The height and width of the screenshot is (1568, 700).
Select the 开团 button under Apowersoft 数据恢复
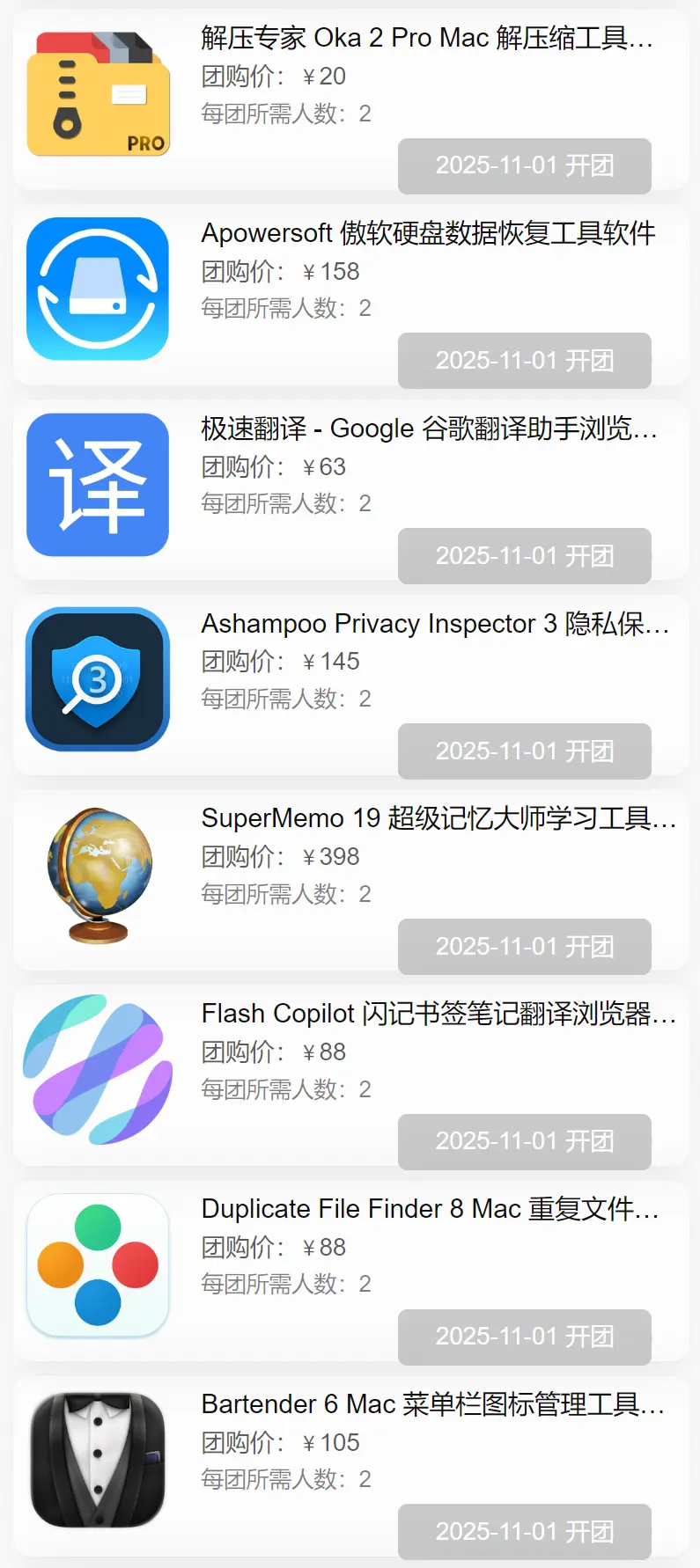tap(524, 361)
